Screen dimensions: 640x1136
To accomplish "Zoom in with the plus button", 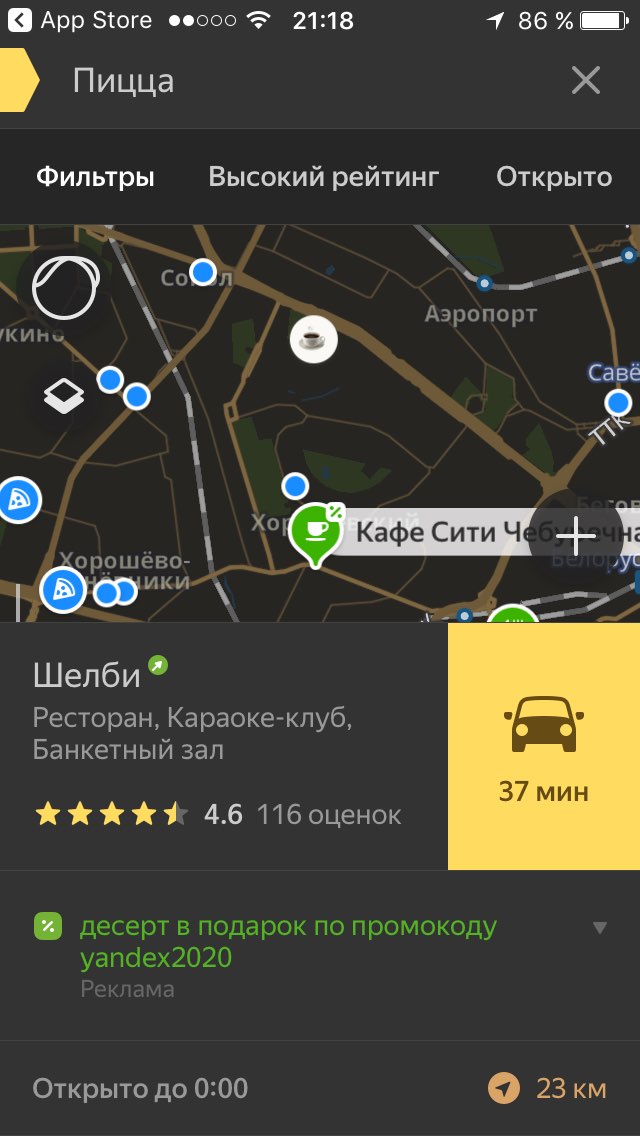I will (575, 536).
